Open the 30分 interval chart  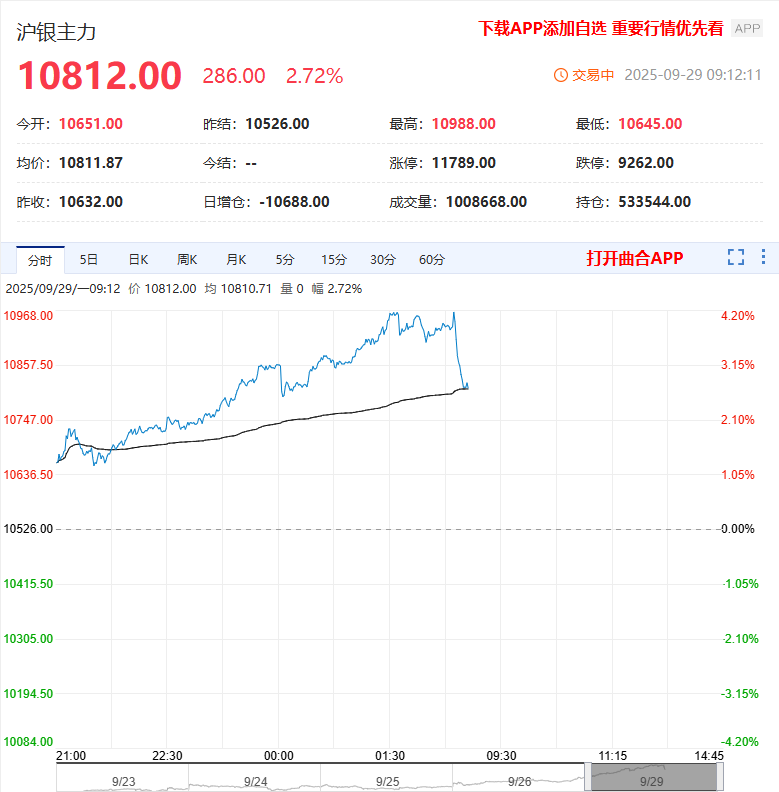[x=383, y=260]
